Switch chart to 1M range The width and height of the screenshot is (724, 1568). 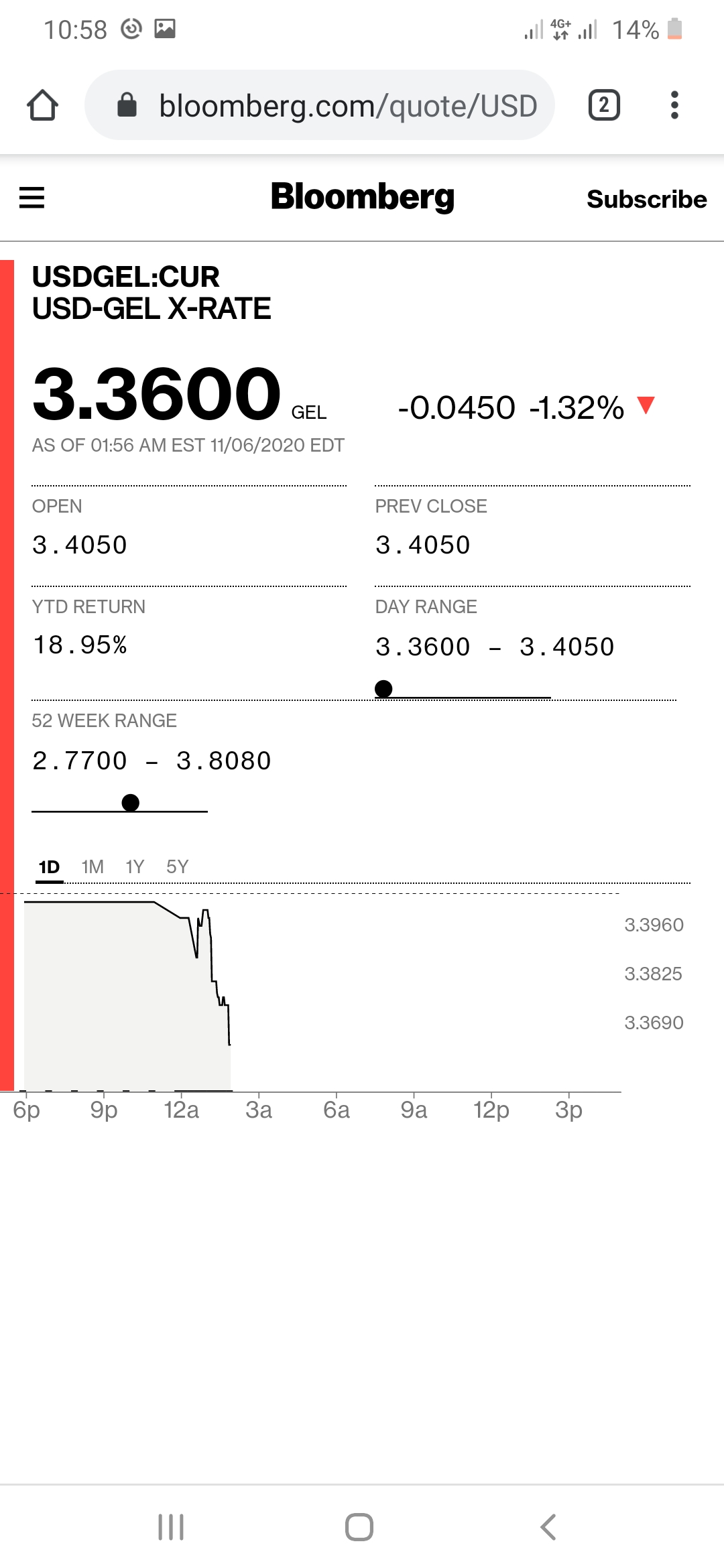tap(93, 867)
